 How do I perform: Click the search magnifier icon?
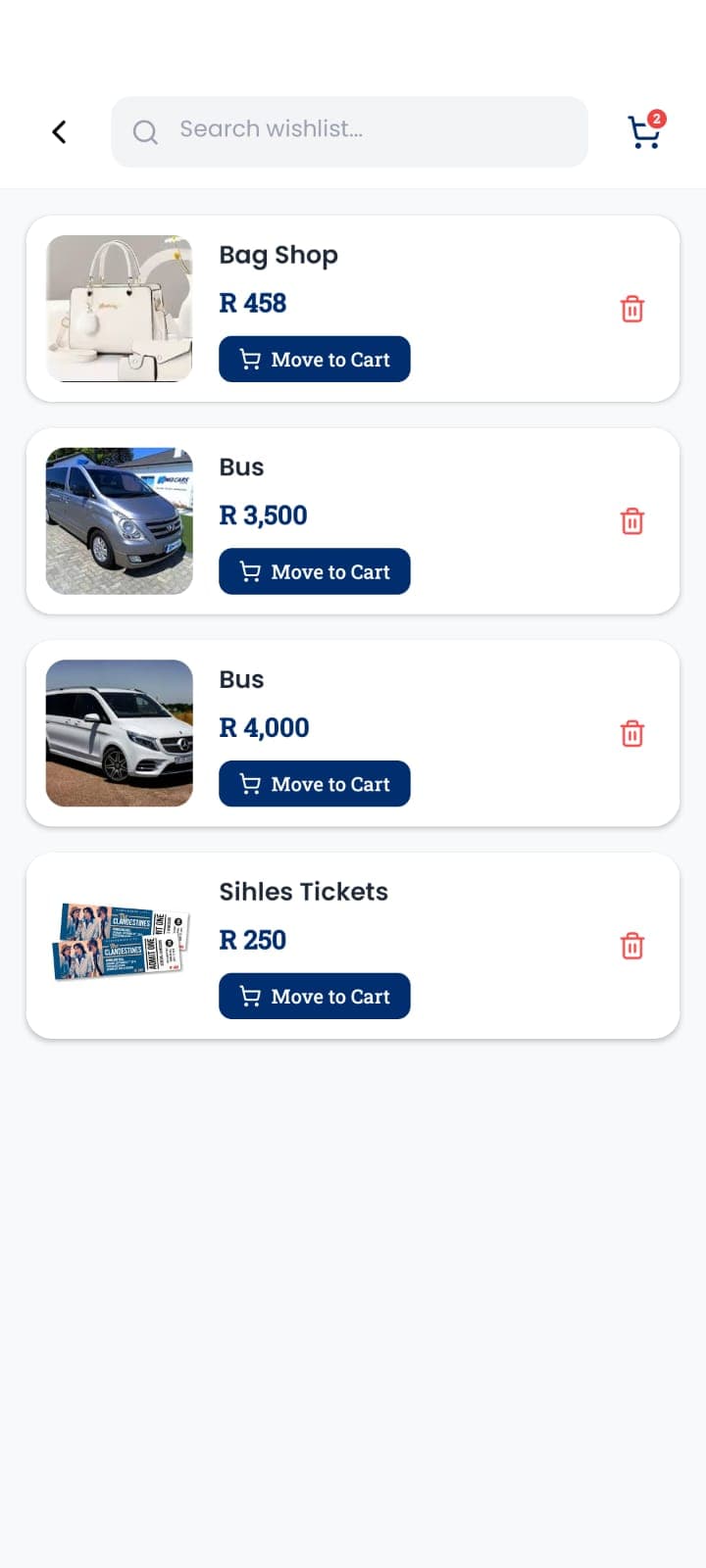145,130
